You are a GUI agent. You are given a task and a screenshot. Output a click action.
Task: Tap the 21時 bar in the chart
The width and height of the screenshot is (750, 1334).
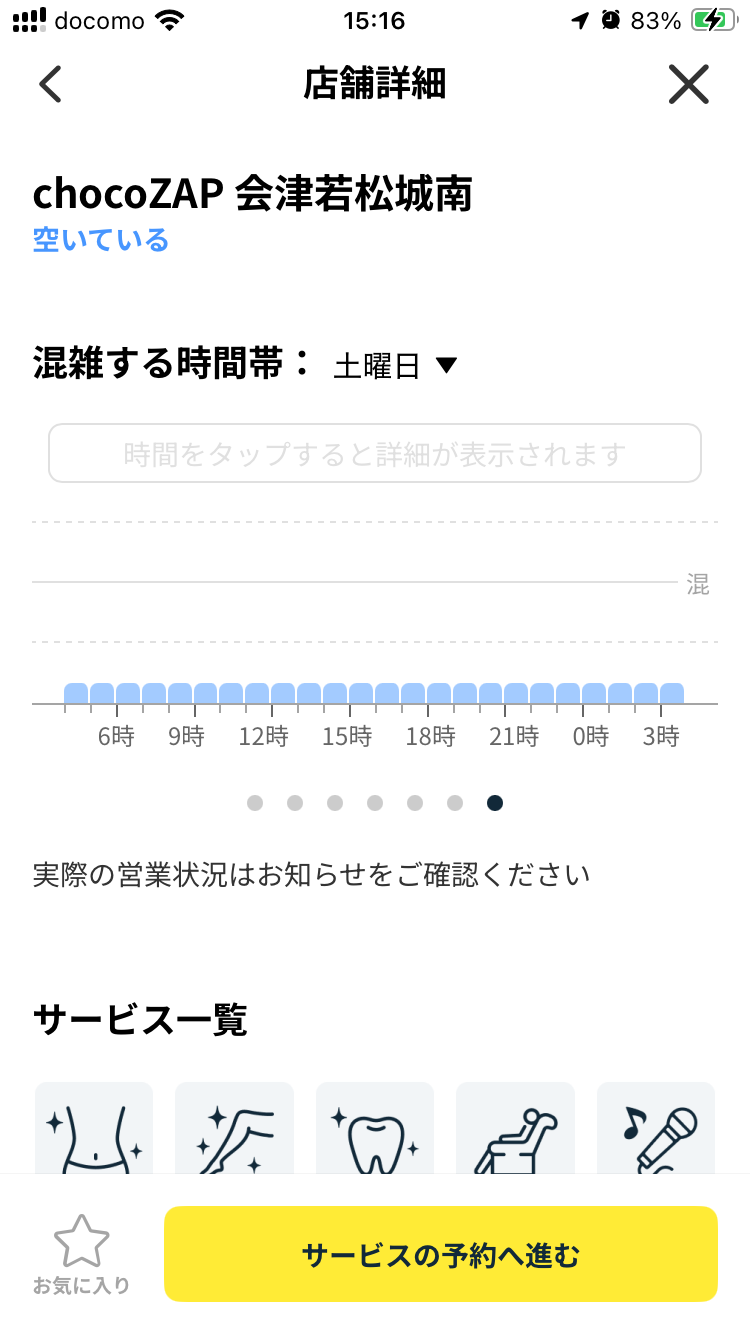[x=516, y=694]
